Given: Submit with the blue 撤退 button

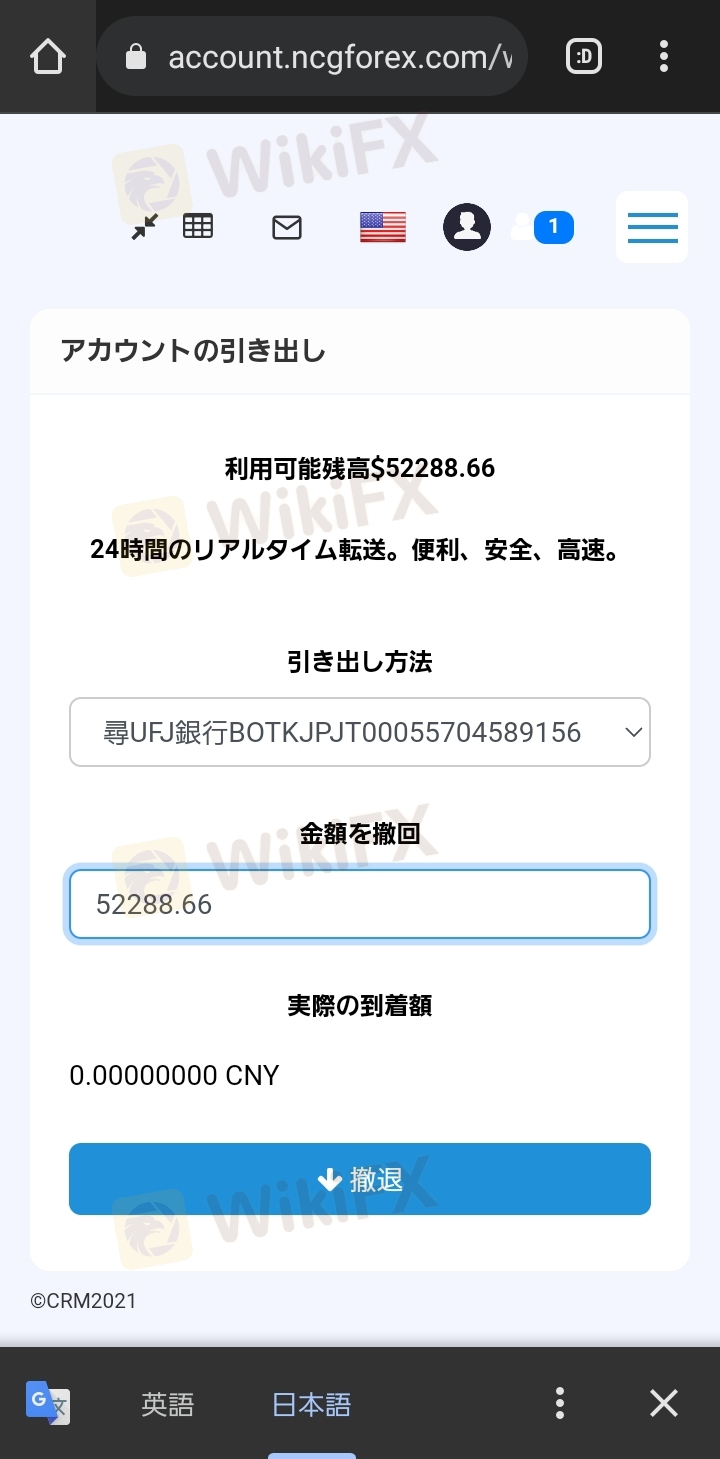Looking at the screenshot, I should (360, 1179).
